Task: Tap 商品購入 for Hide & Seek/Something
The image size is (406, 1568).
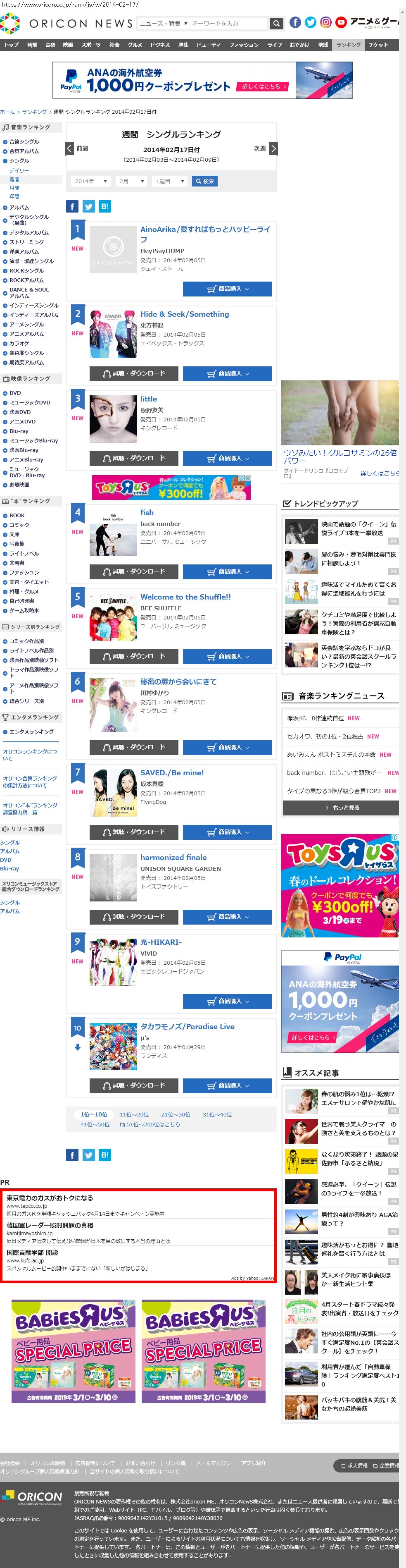Action: [227, 374]
